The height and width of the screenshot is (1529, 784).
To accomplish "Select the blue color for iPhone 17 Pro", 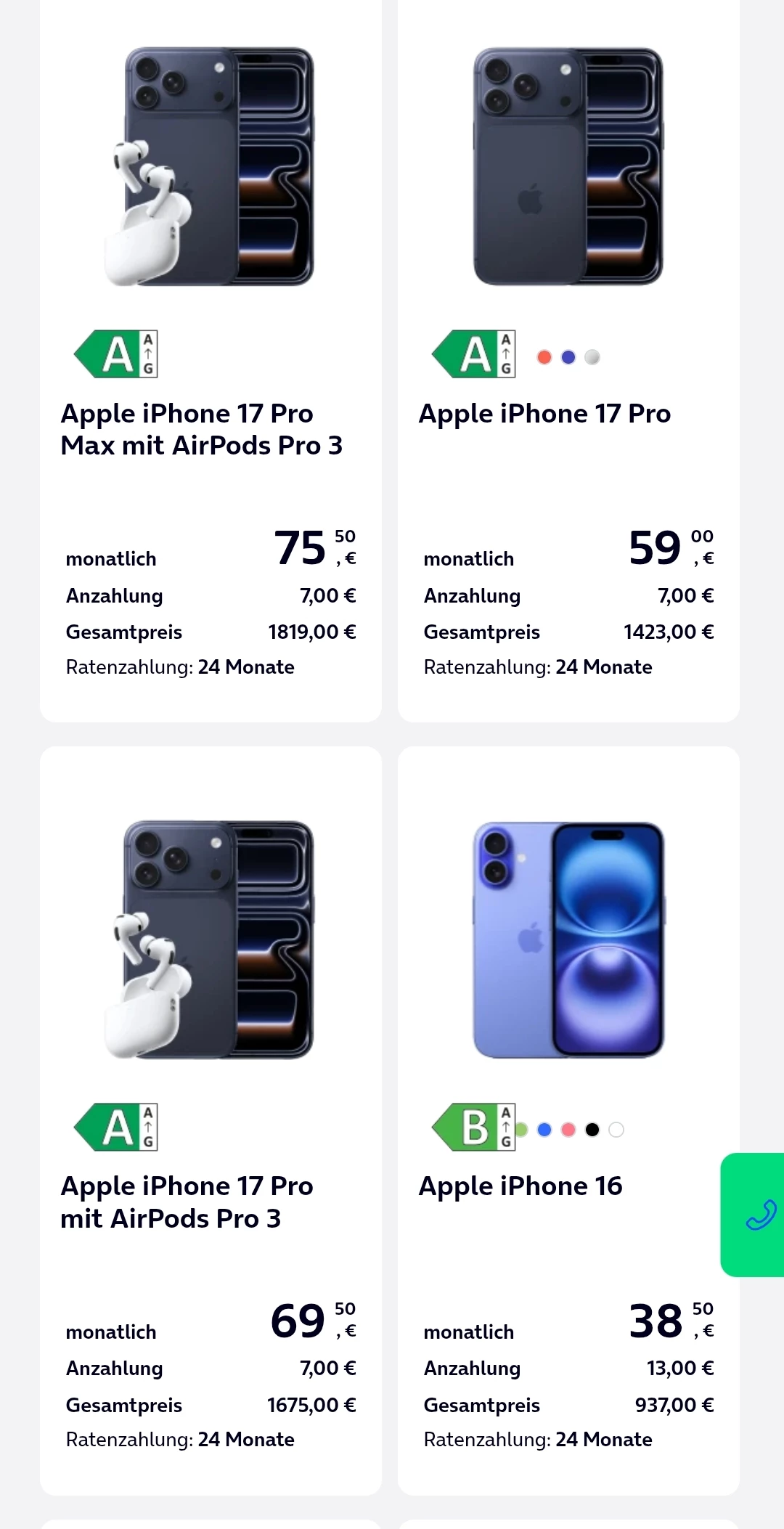I will 568,357.
